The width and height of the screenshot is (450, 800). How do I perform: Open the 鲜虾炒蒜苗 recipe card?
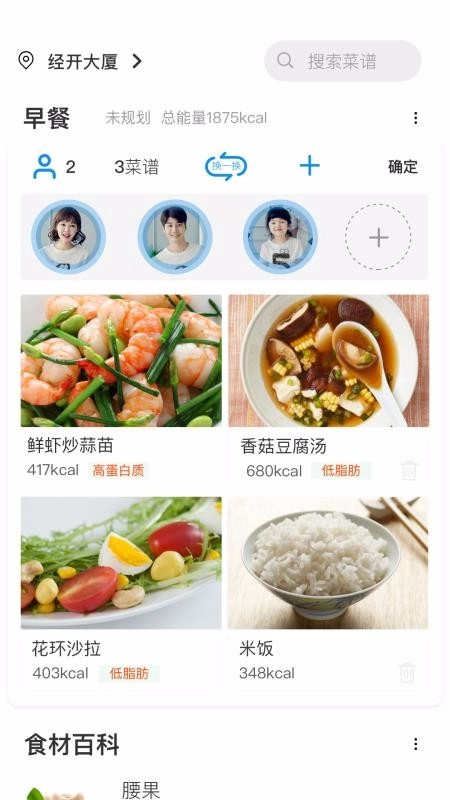(x=121, y=389)
